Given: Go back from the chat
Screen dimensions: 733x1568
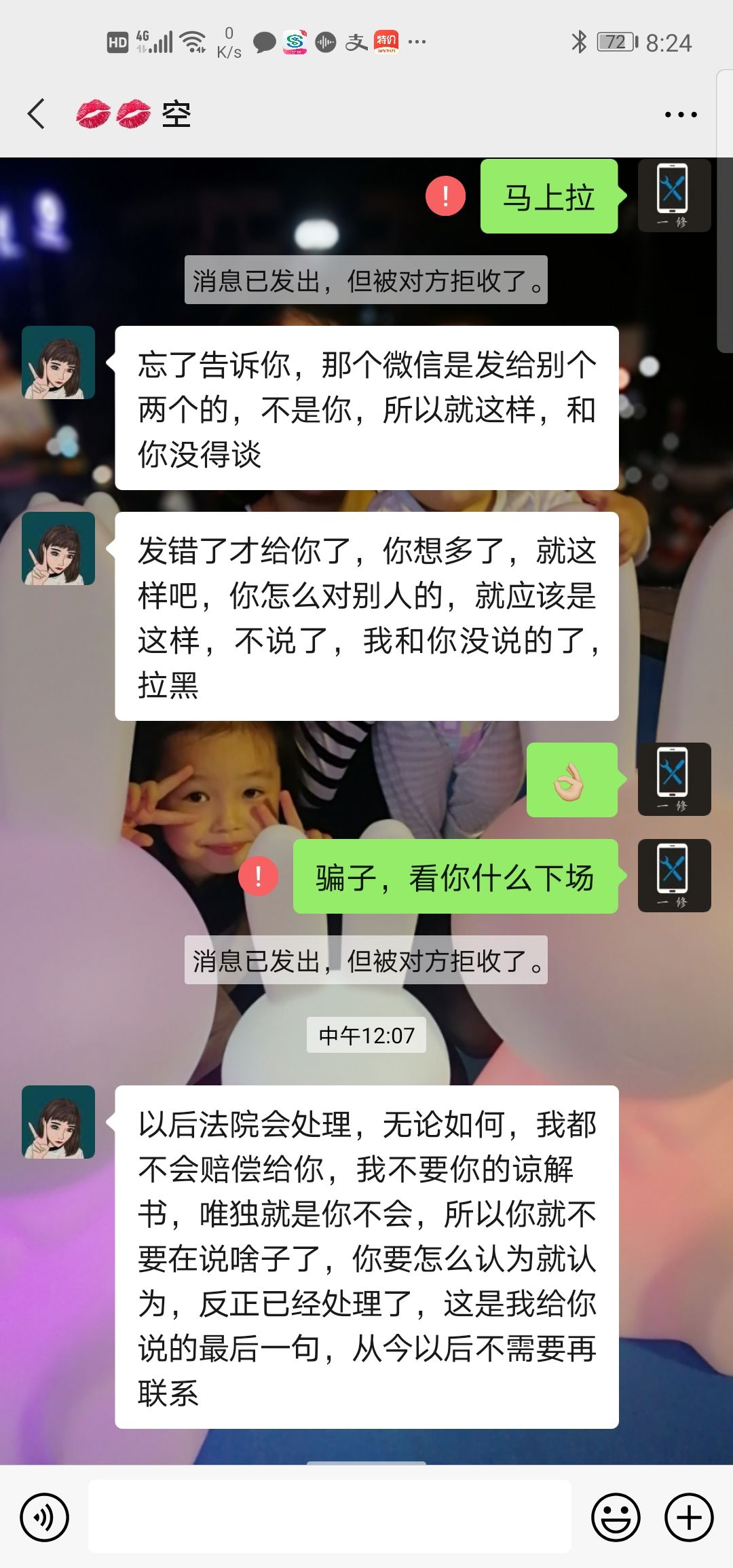Looking at the screenshot, I should click(x=37, y=114).
